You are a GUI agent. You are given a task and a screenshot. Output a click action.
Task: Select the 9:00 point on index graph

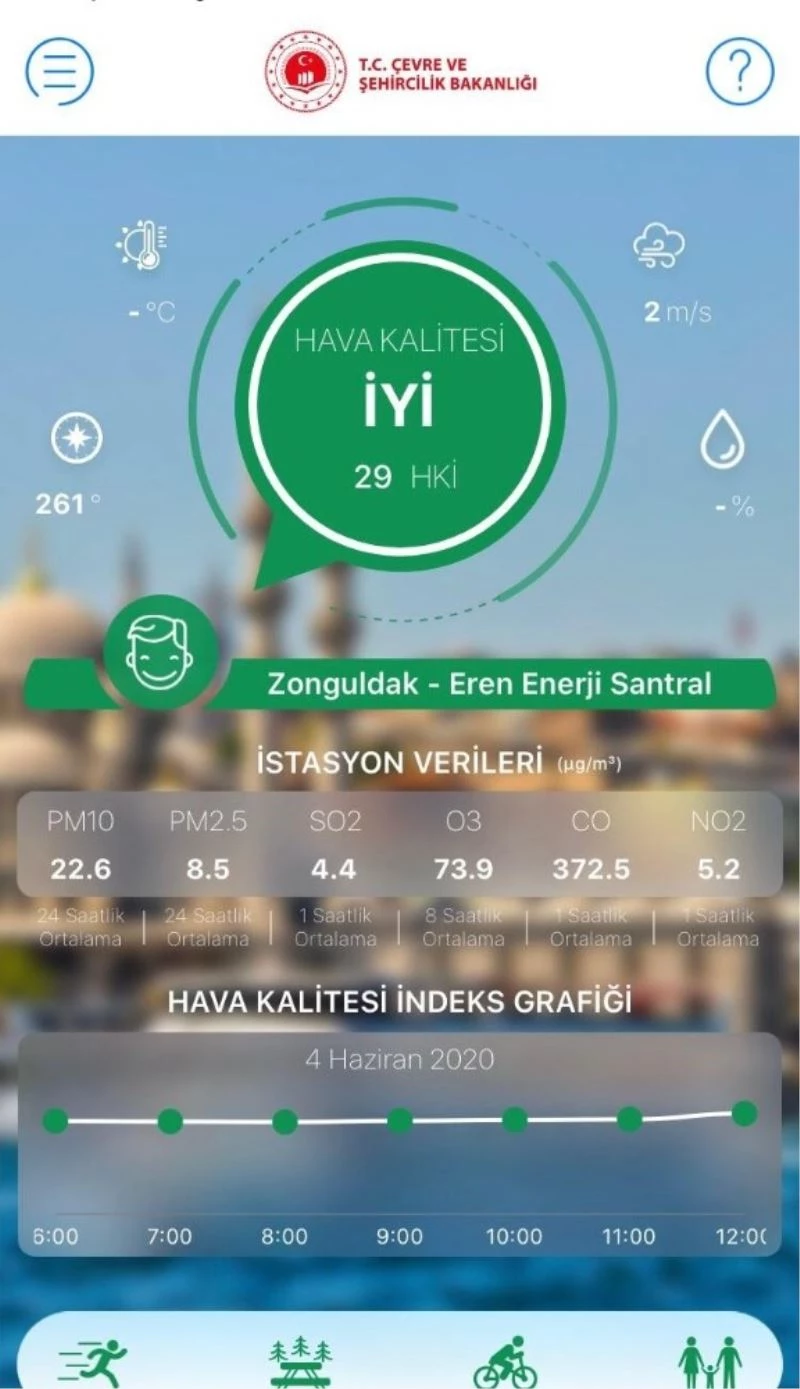point(400,1121)
